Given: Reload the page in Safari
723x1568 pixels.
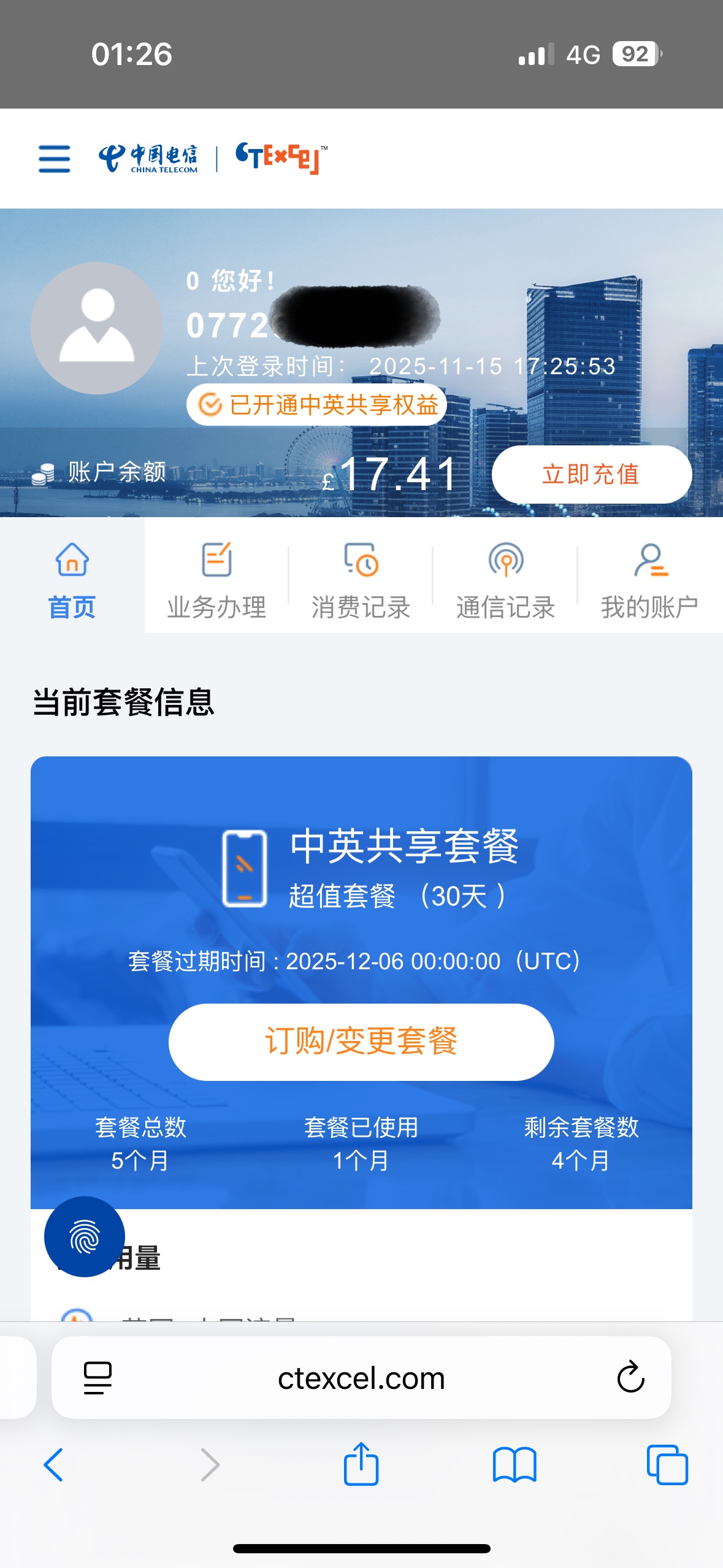Looking at the screenshot, I should coord(630,1377).
